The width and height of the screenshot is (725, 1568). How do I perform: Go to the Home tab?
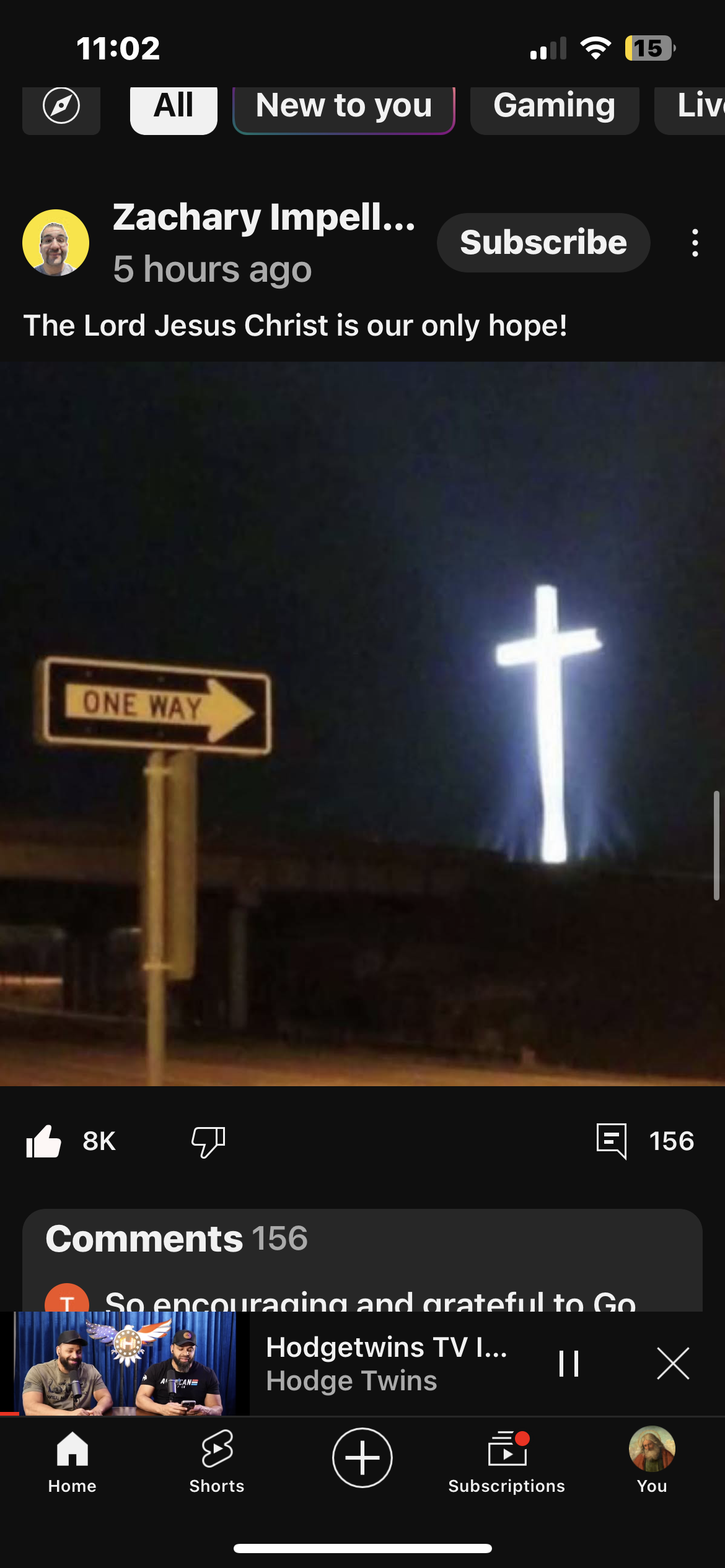click(72, 1460)
